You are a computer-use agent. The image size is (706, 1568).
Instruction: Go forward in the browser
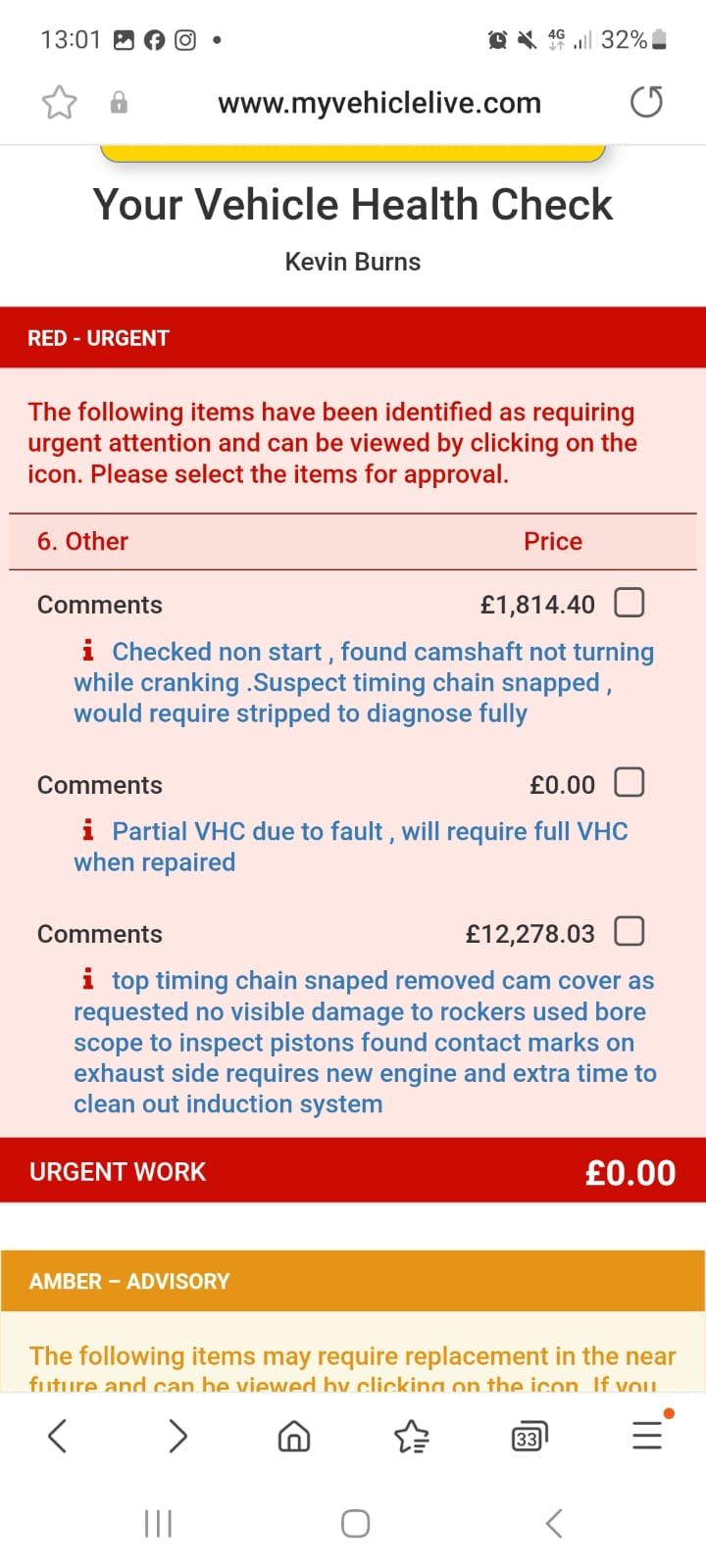point(176,1437)
